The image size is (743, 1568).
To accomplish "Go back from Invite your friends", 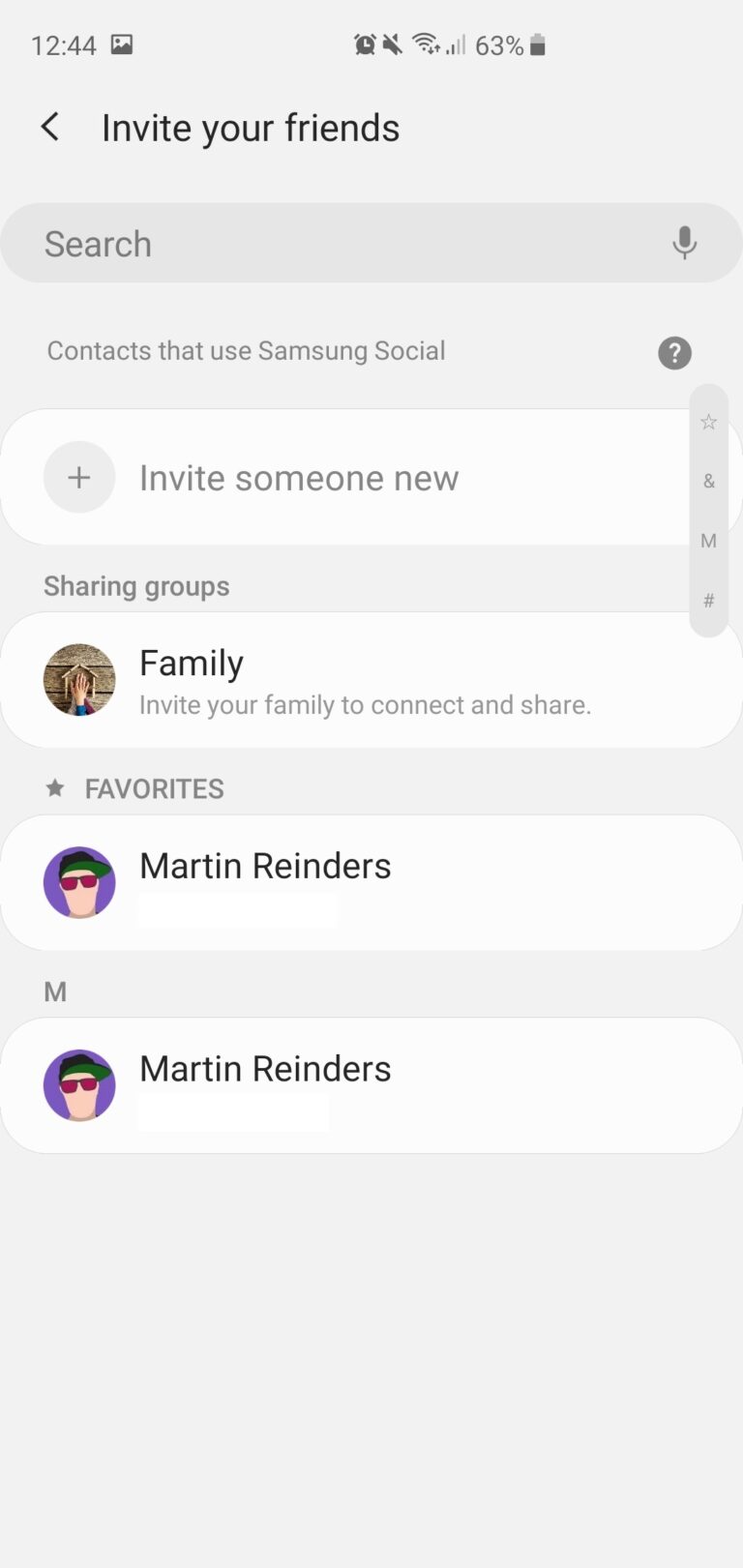I will point(50,127).
